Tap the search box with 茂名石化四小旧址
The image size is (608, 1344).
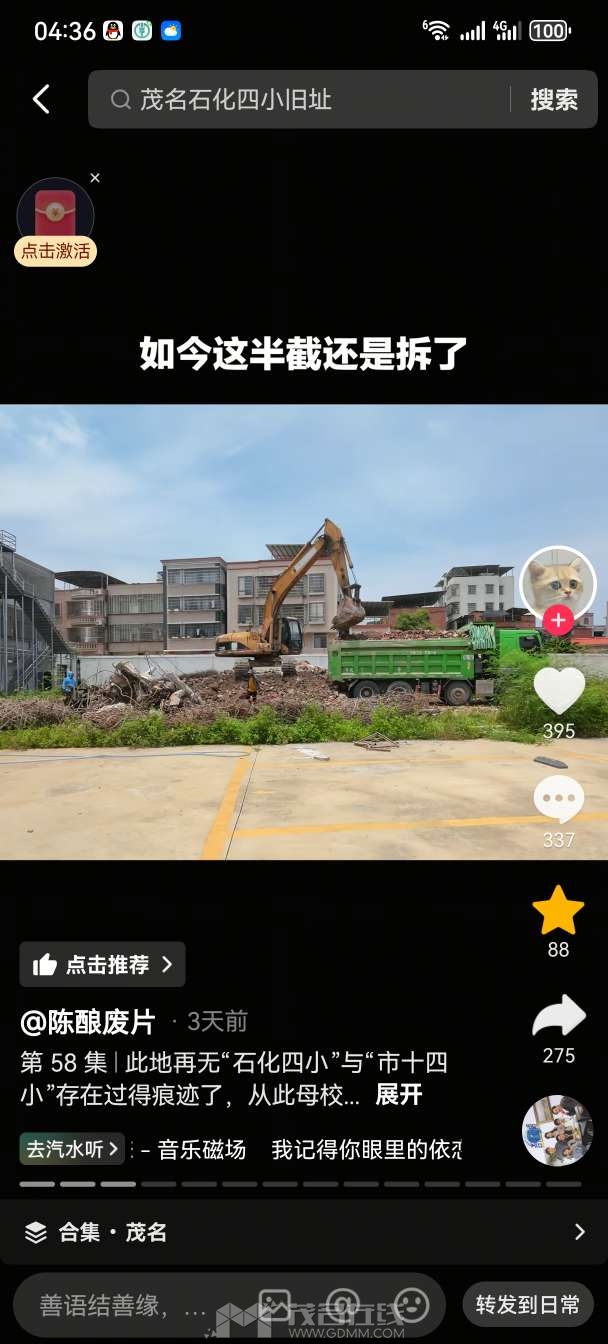click(x=300, y=99)
